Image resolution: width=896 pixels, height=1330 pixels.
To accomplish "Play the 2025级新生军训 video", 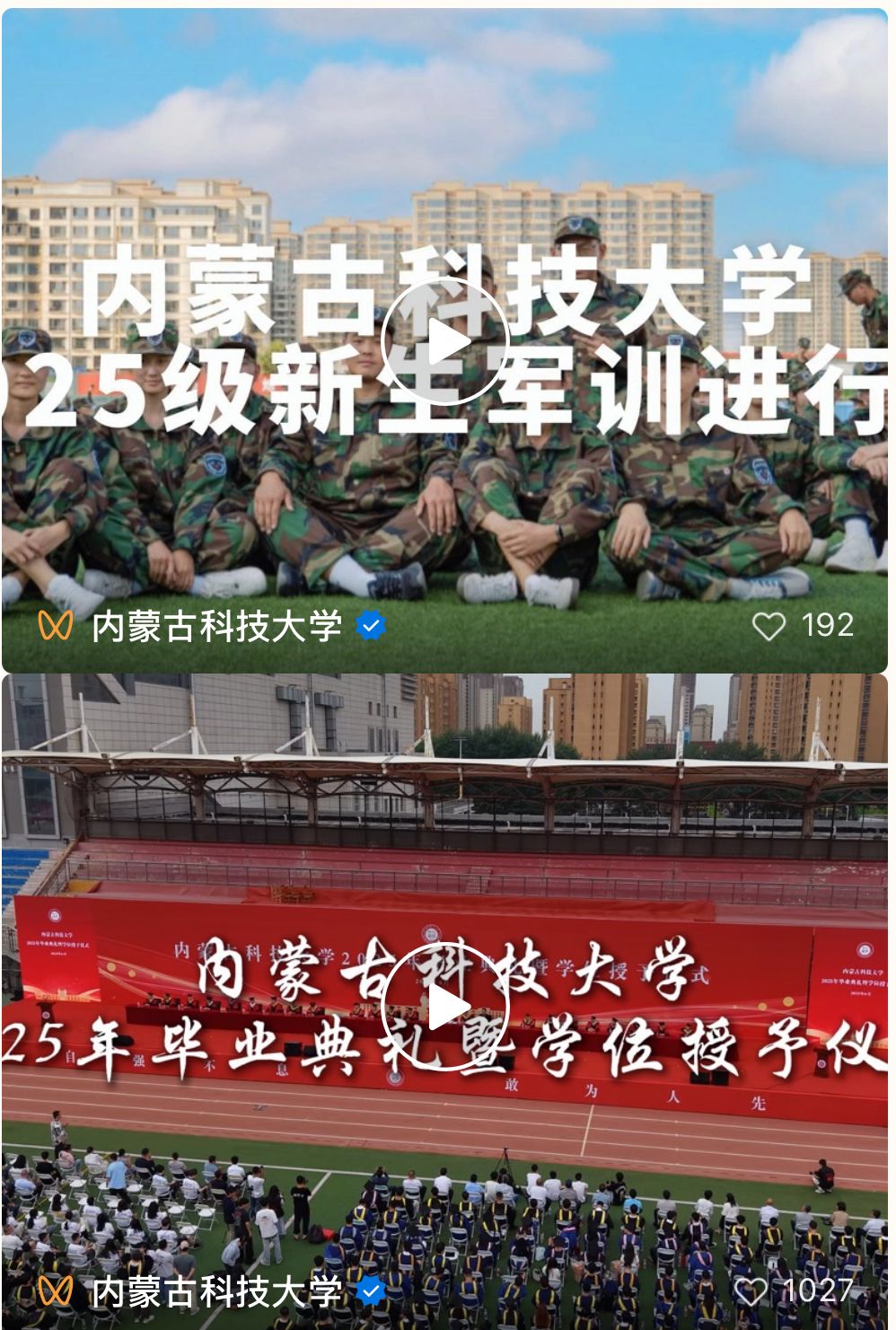I will click(x=445, y=342).
